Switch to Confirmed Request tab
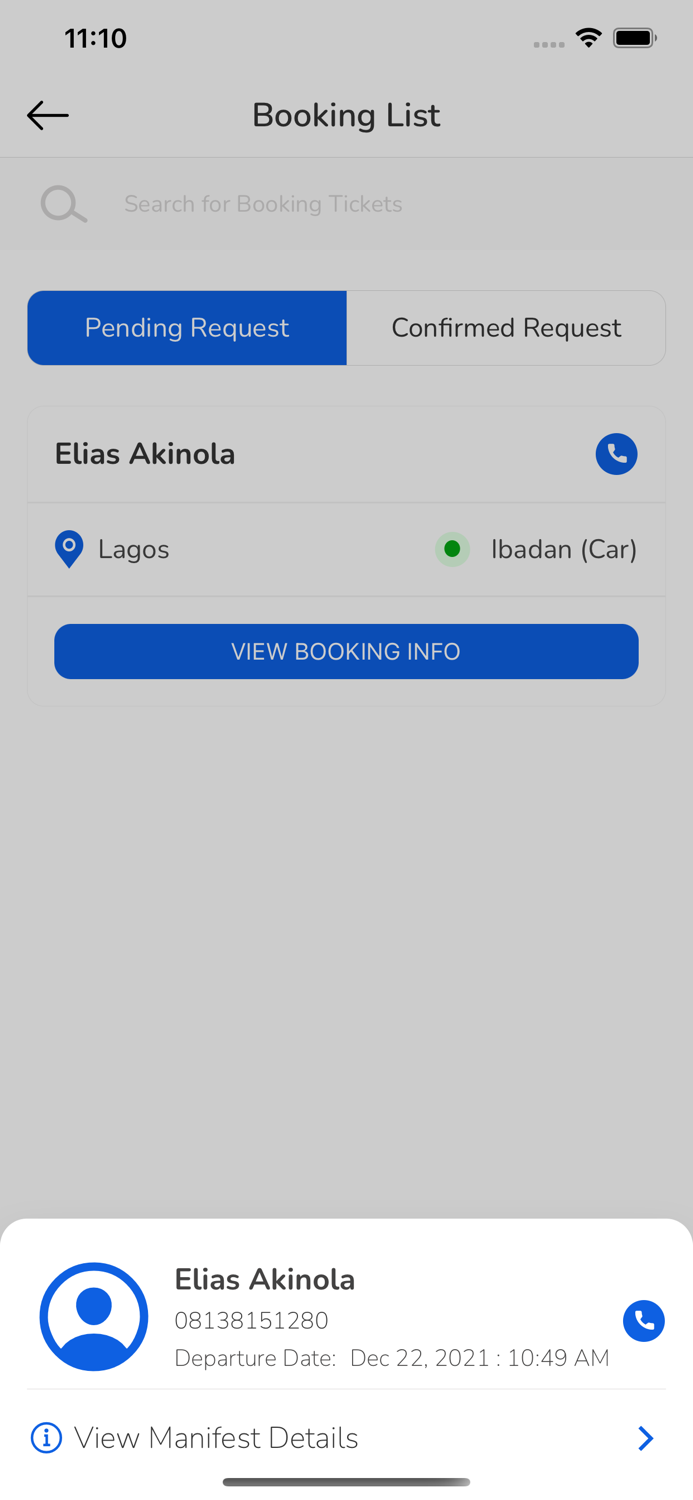Image resolution: width=693 pixels, height=1500 pixels. pos(506,328)
